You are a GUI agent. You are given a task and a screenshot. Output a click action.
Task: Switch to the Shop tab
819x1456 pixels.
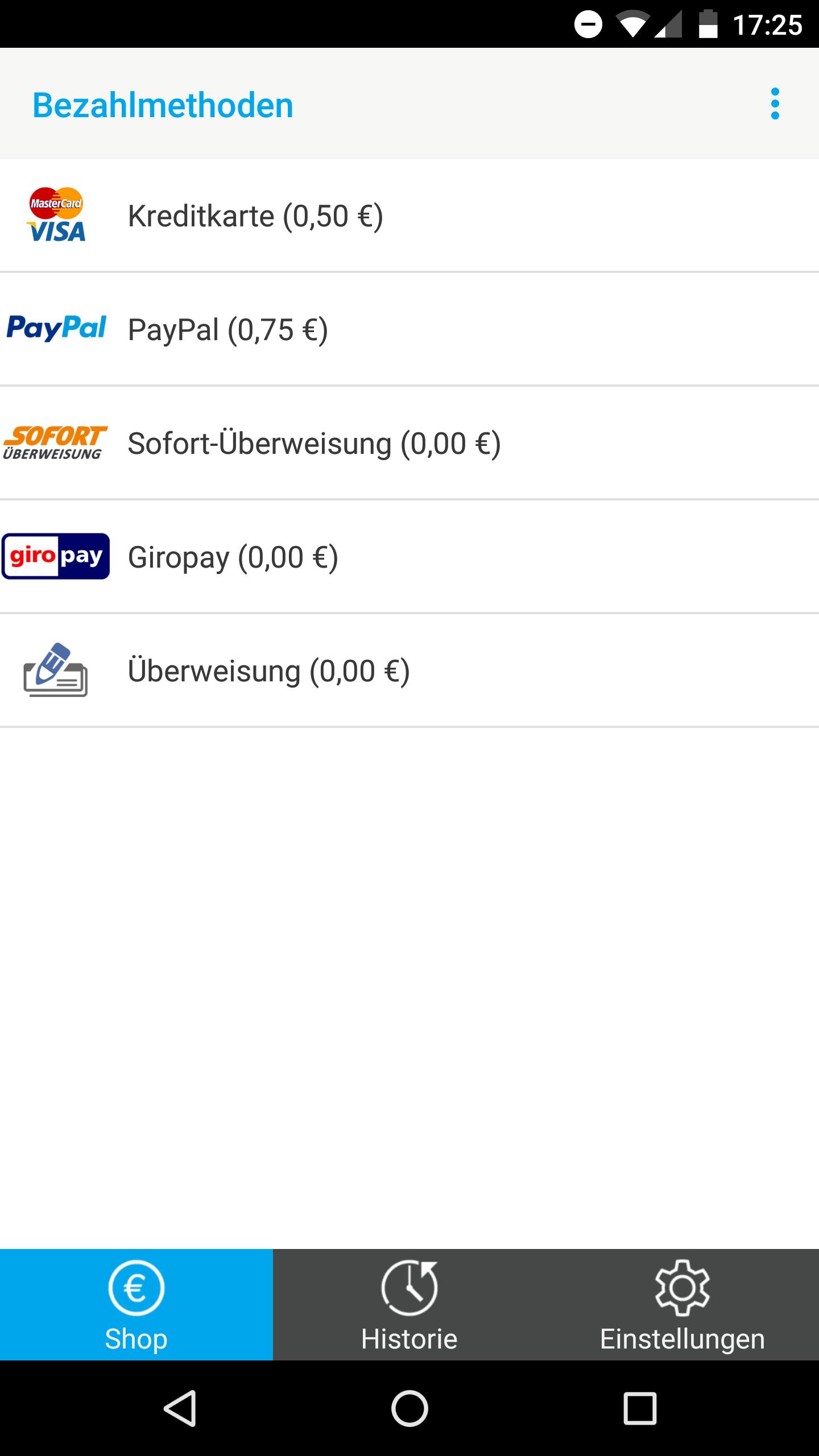[136, 1305]
